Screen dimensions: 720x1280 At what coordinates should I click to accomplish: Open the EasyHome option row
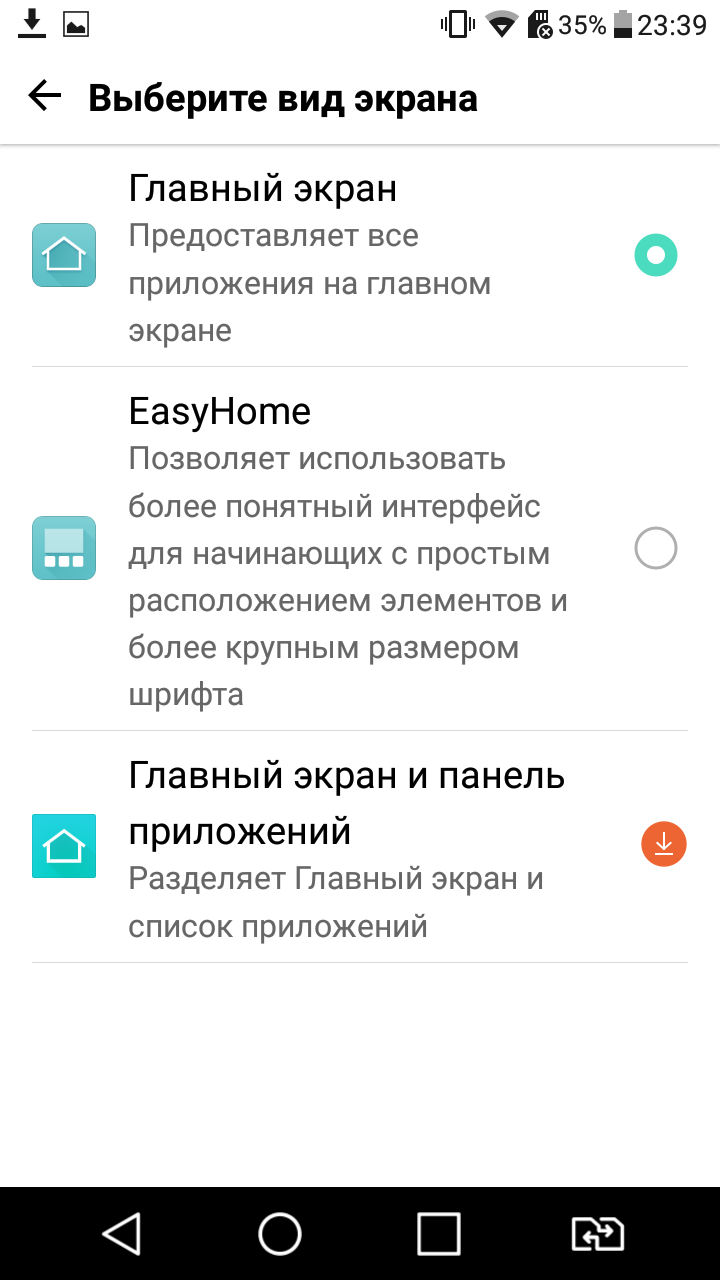click(x=360, y=549)
